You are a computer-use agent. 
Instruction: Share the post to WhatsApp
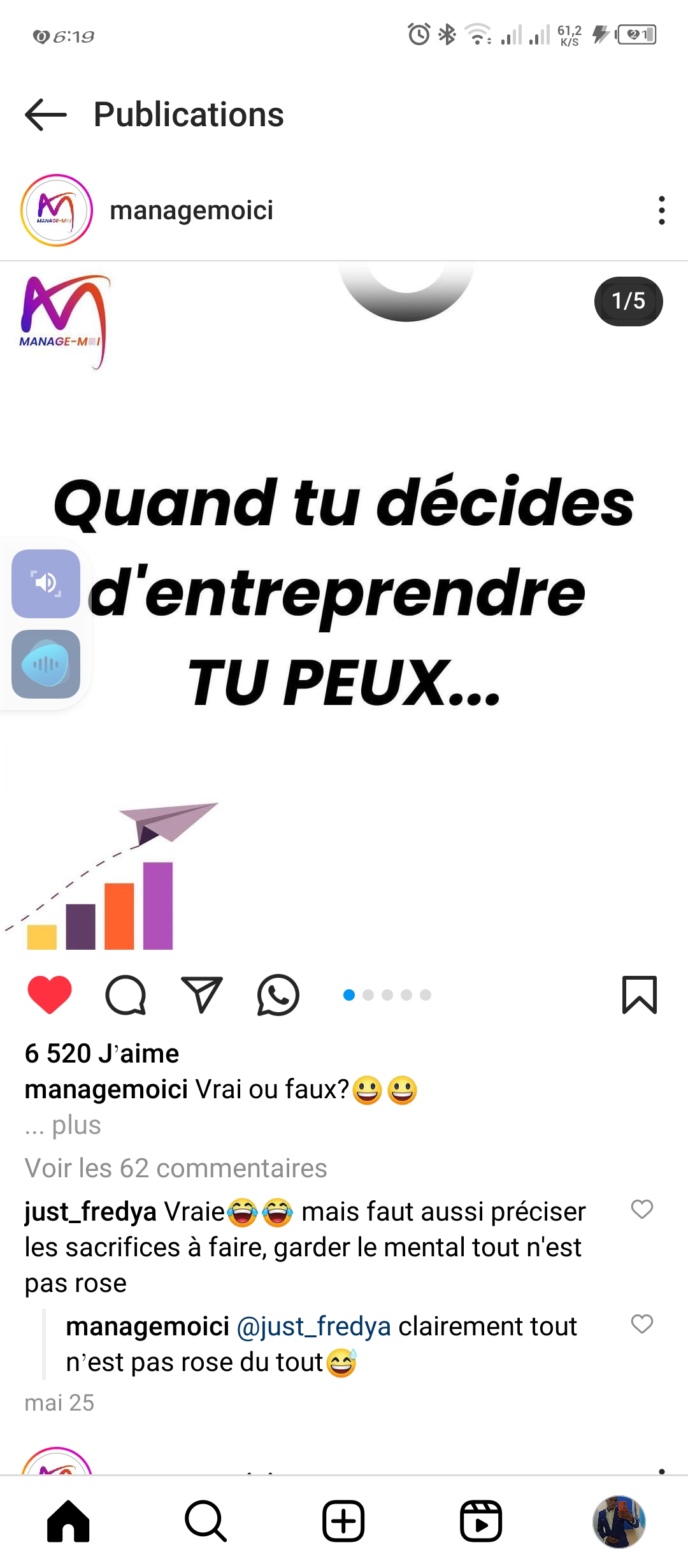tap(278, 995)
